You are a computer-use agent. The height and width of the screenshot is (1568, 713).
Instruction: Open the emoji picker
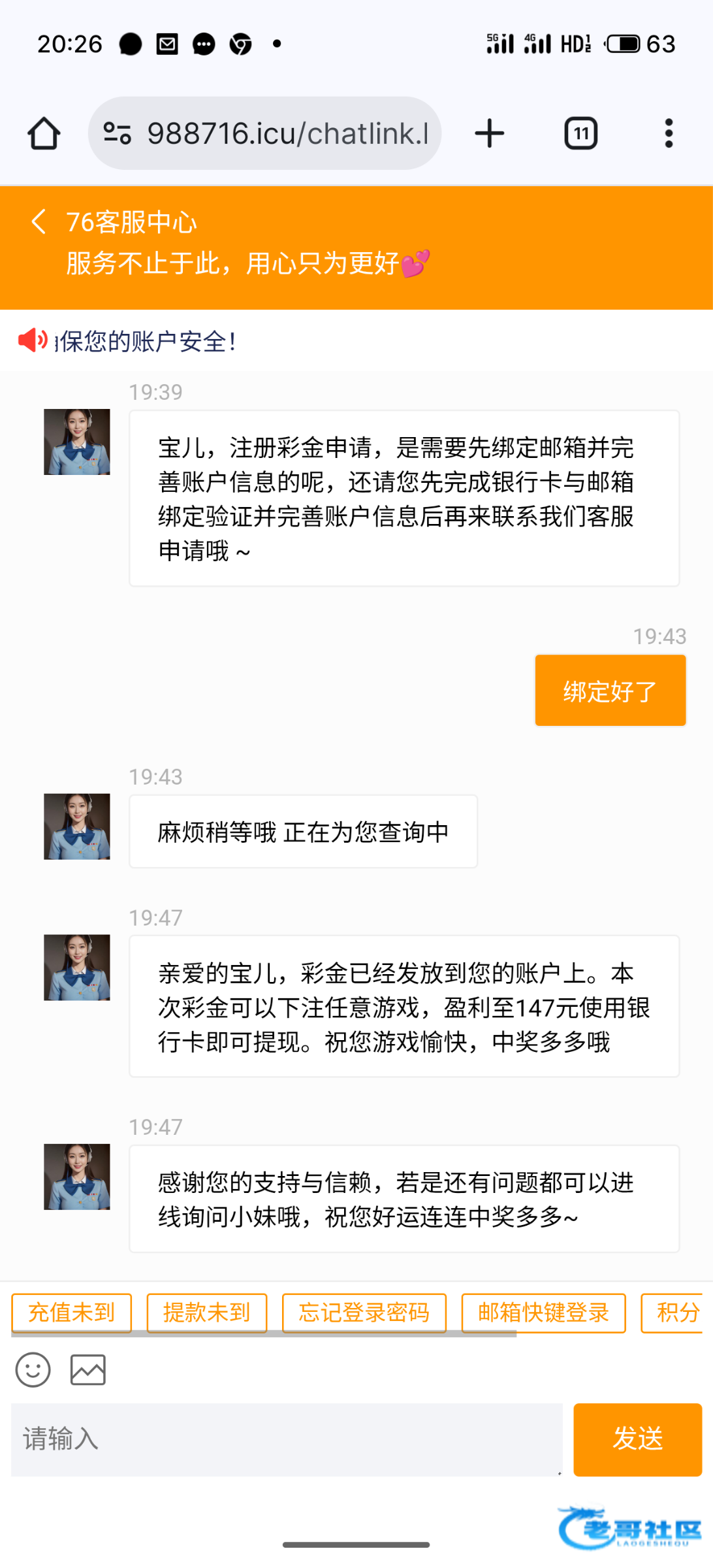(x=33, y=1369)
